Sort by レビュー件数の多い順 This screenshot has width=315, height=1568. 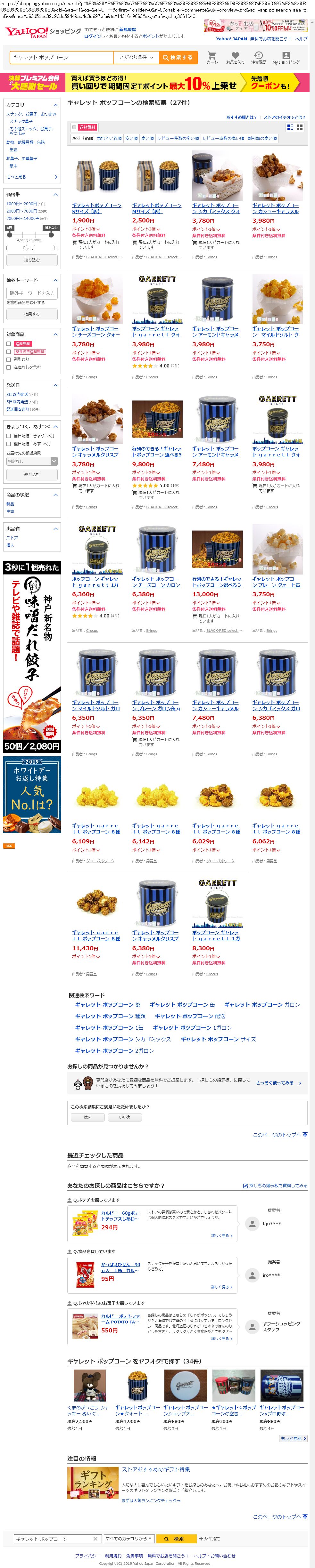178,138
